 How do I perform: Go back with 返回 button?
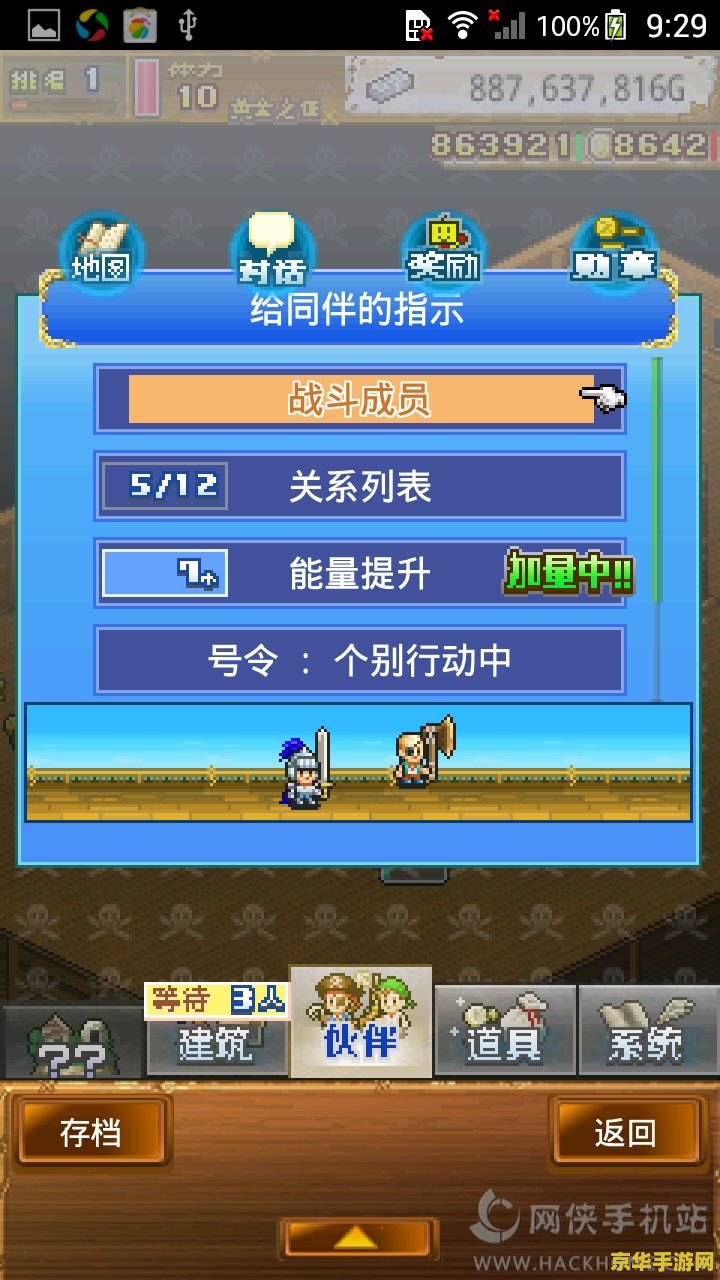(625, 1133)
